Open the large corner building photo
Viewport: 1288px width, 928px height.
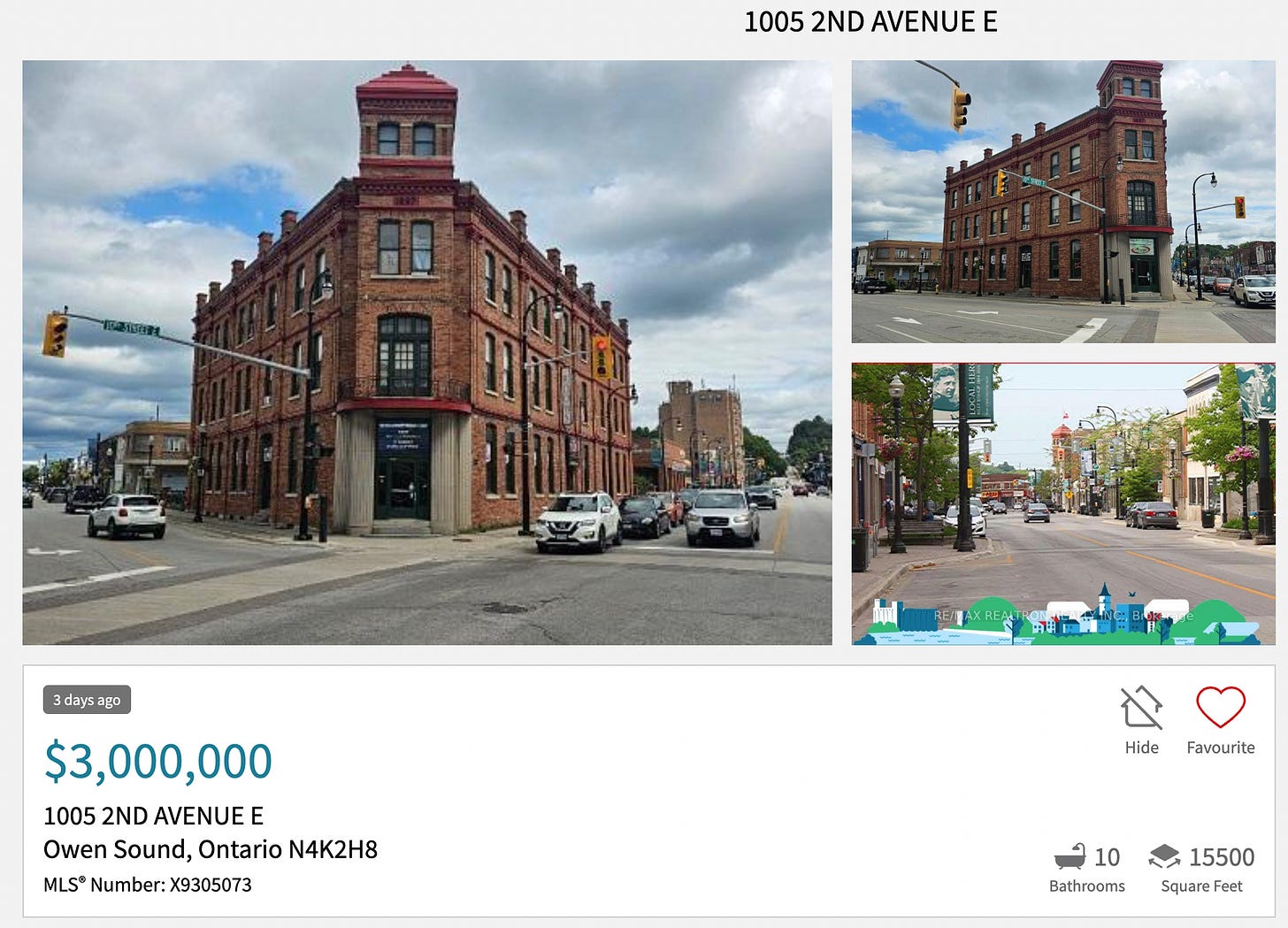pos(427,352)
